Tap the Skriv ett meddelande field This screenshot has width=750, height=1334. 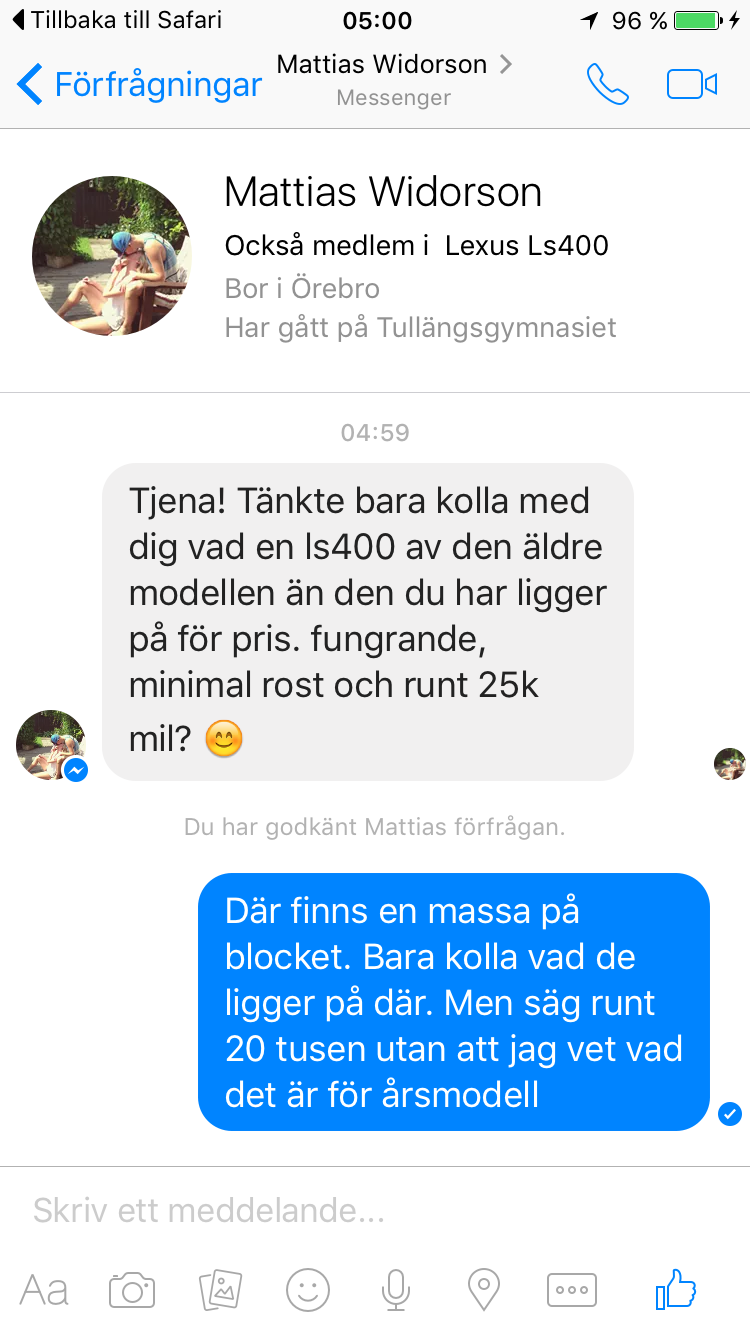click(x=375, y=1211)
